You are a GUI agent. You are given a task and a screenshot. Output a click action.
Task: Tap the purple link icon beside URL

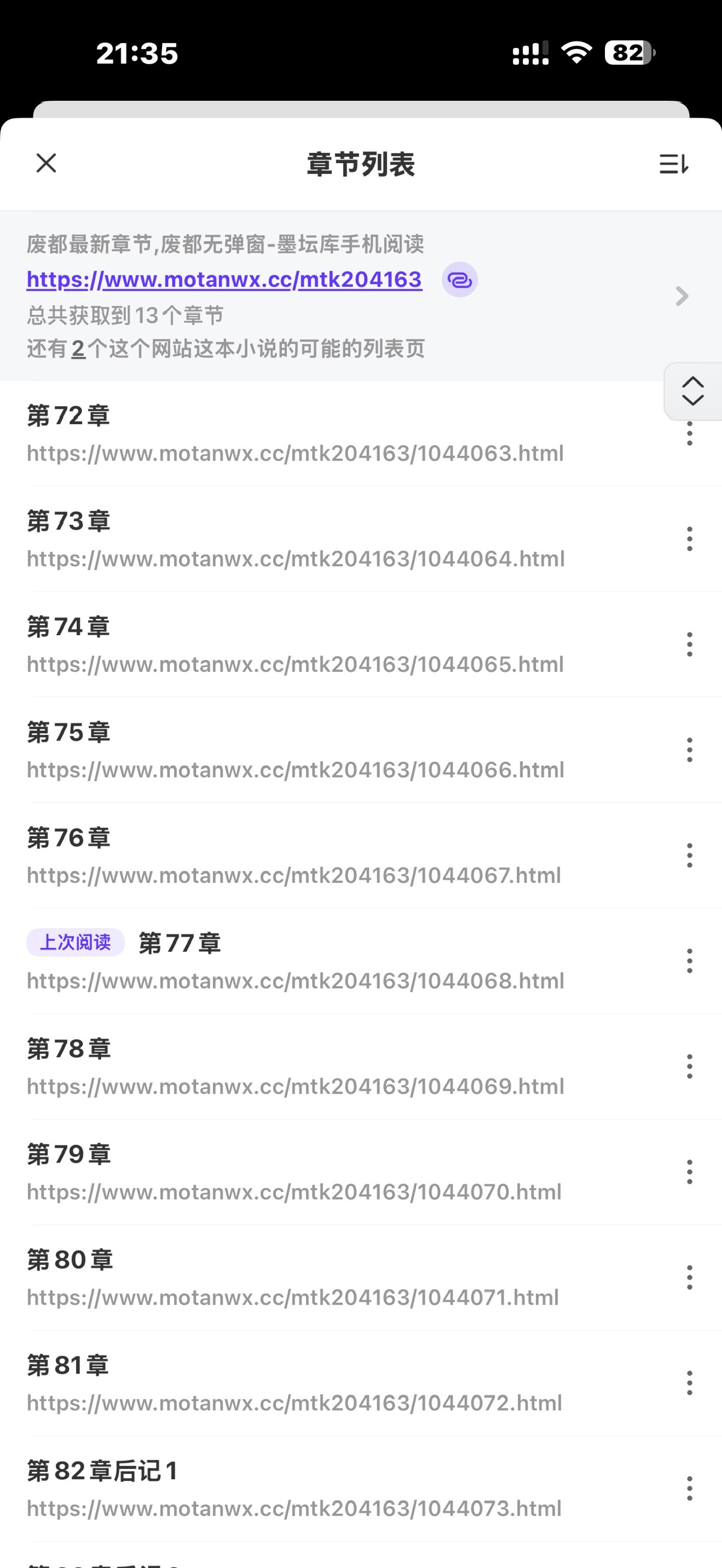pyautogui.click(x=460, y=280)
